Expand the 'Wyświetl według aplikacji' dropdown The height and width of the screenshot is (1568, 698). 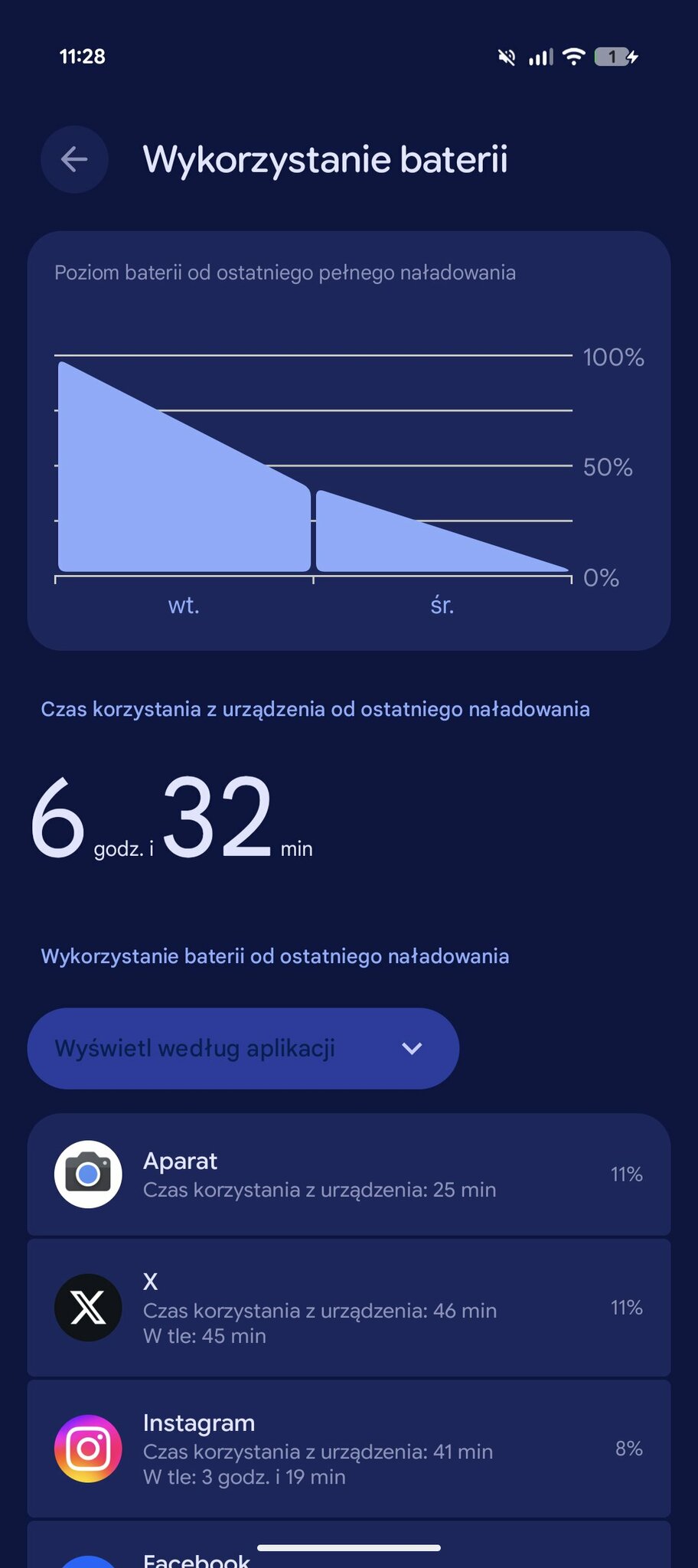[243, 1048]
